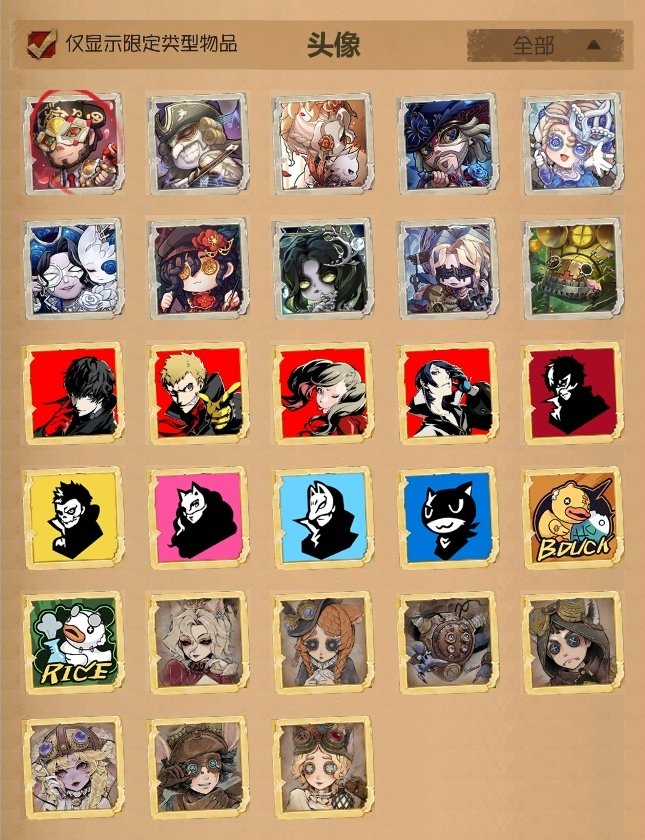Uncheck the 仅显示限定类型物品 checkbox
The image size is (645, 840).
(42, 44)
